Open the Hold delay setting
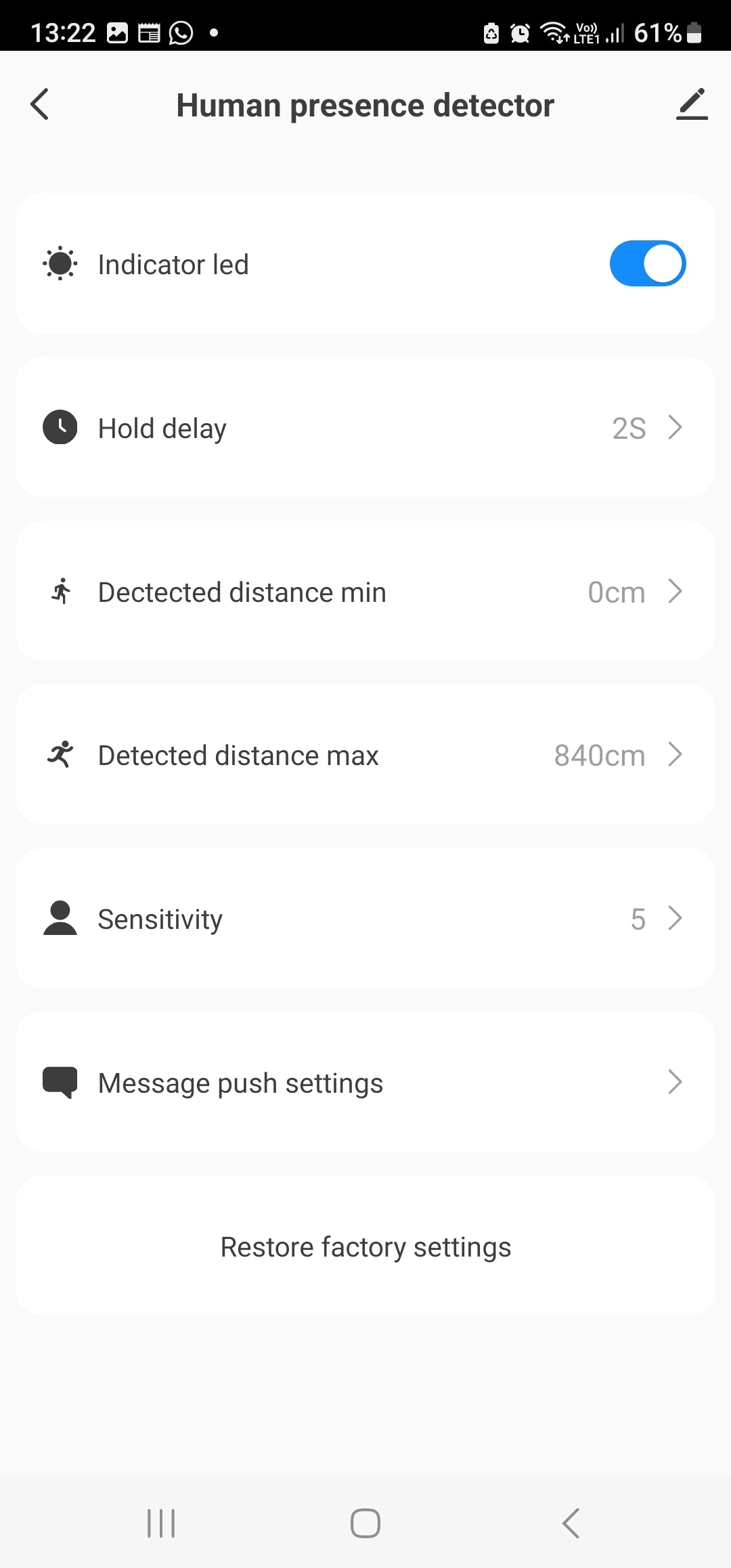This screenshot has height=1568, width=731. tap(365, 428)
